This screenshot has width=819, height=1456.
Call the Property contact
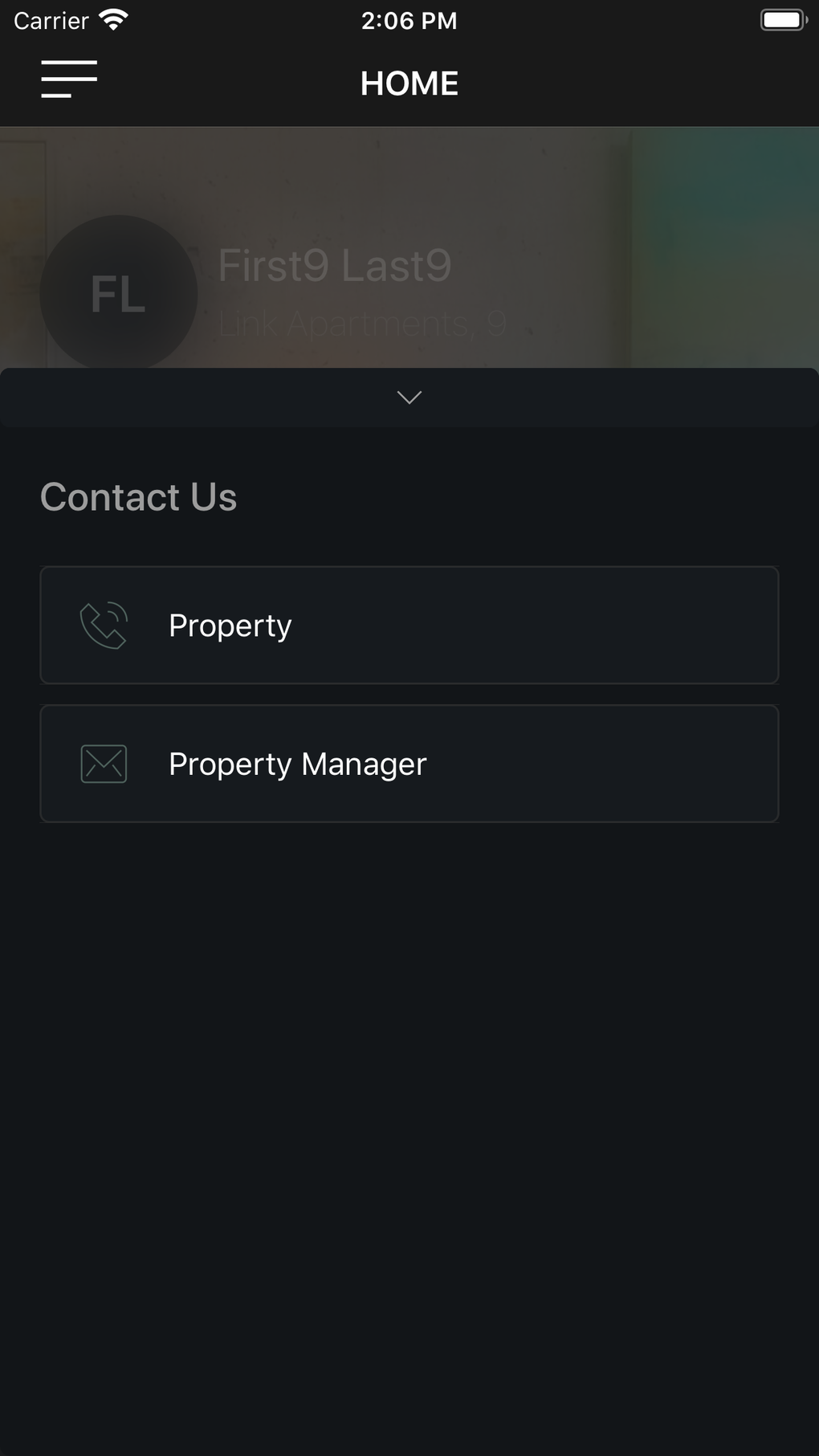point(409,624)
